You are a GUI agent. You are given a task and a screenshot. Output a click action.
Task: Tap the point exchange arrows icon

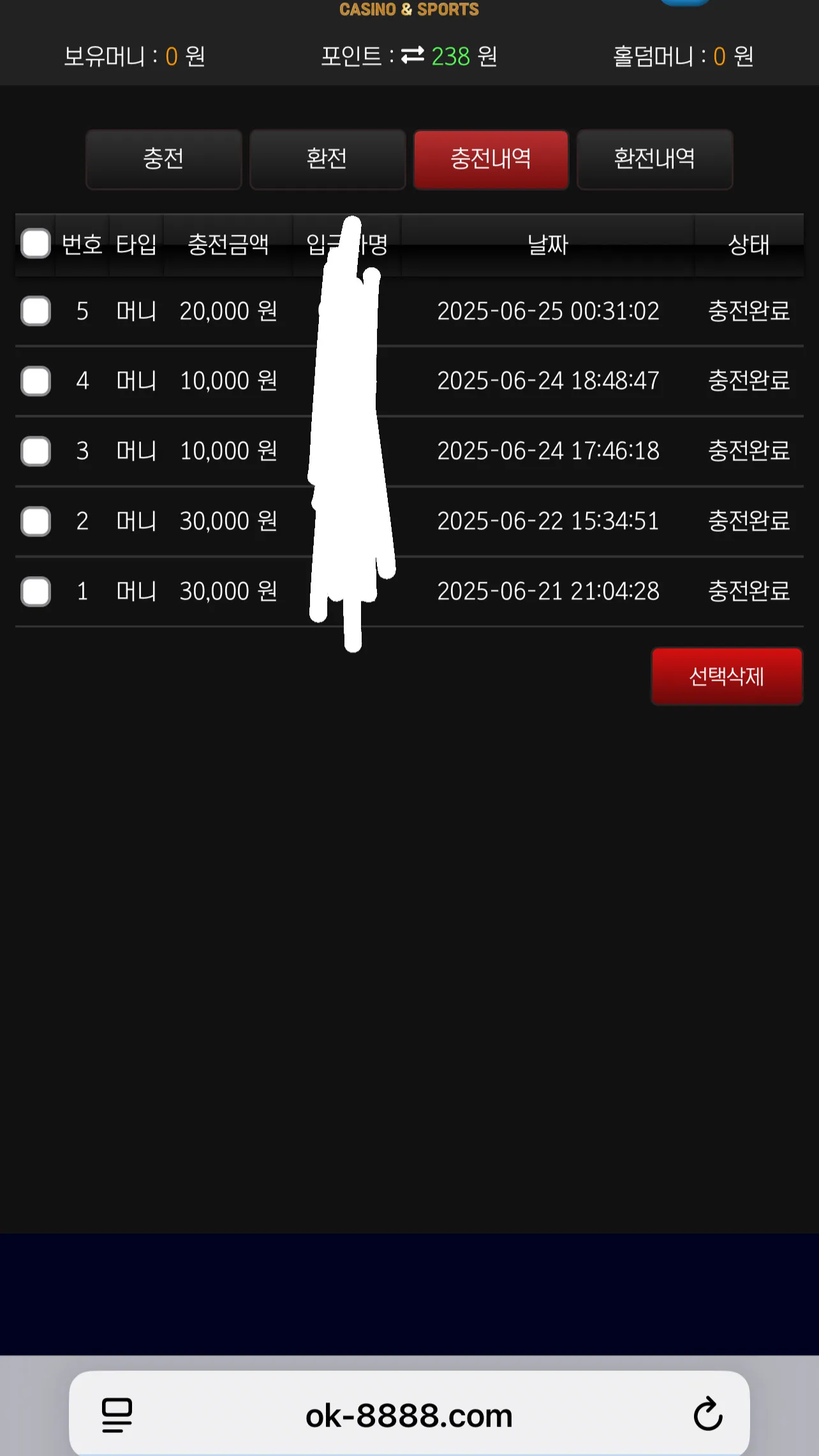click(x=413, y=56)
